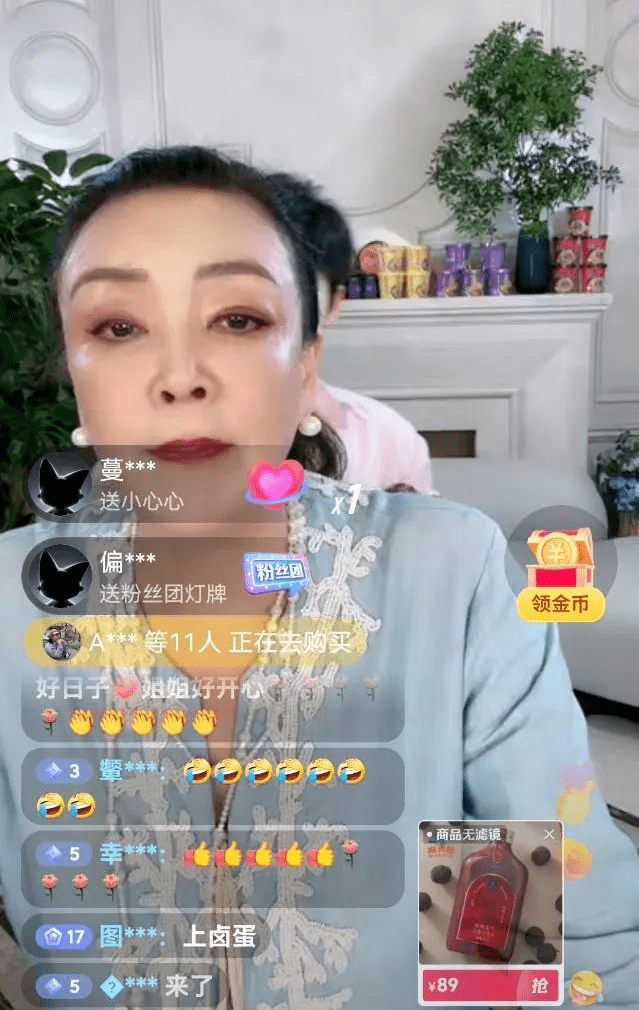Image resolution: width=639 pixels, height=1010 pixels.
Task: Tap the laughing emoji reaction icon
Action: (586, 987)
